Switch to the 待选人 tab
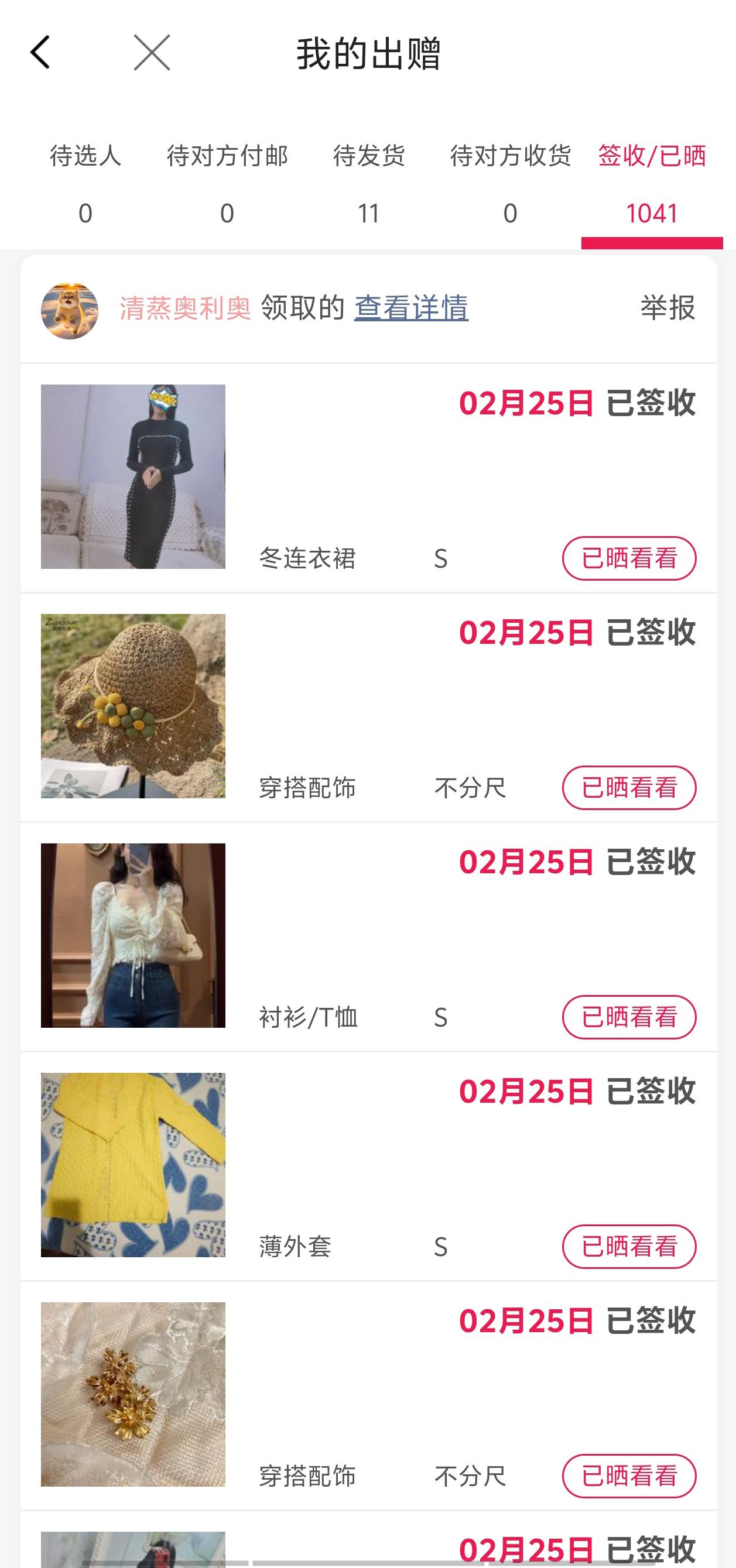 pyautogui.click(x=85, y=183)
